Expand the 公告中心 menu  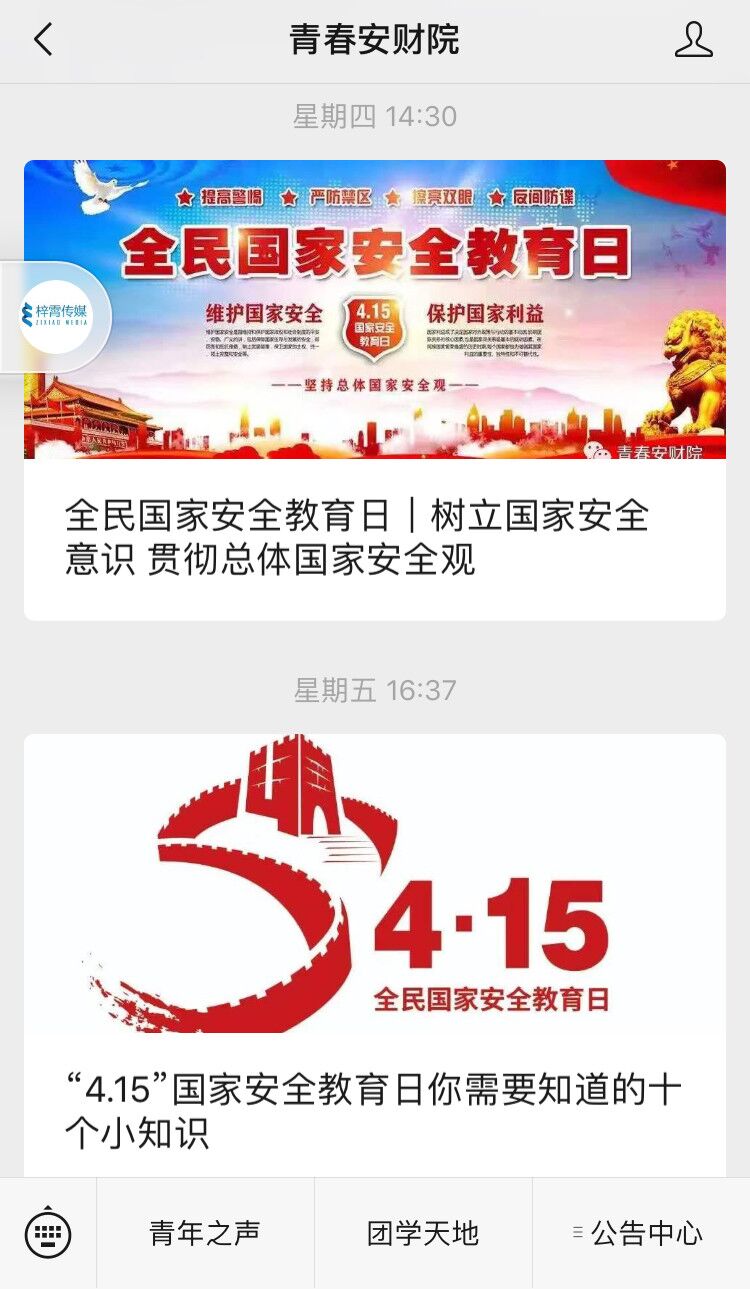[640, 1233]
